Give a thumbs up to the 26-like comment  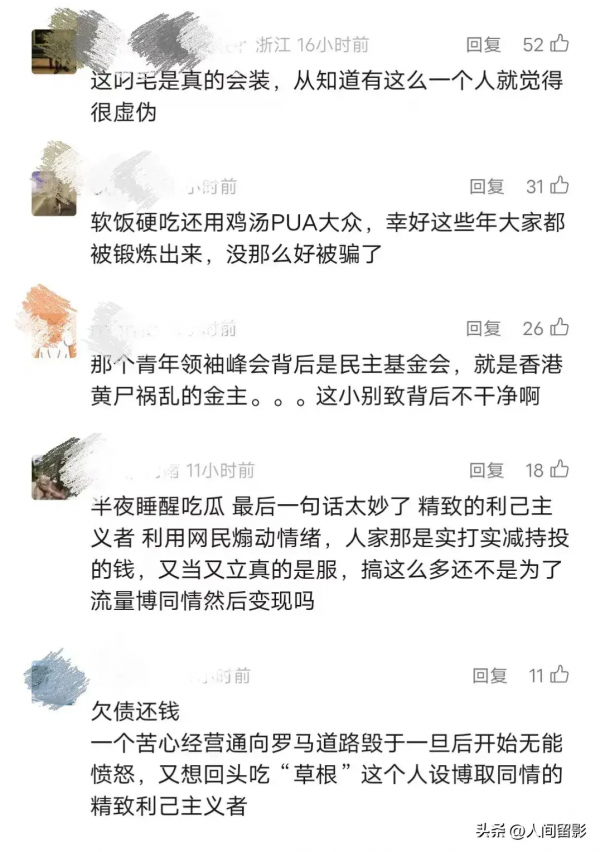coord(560,328)
